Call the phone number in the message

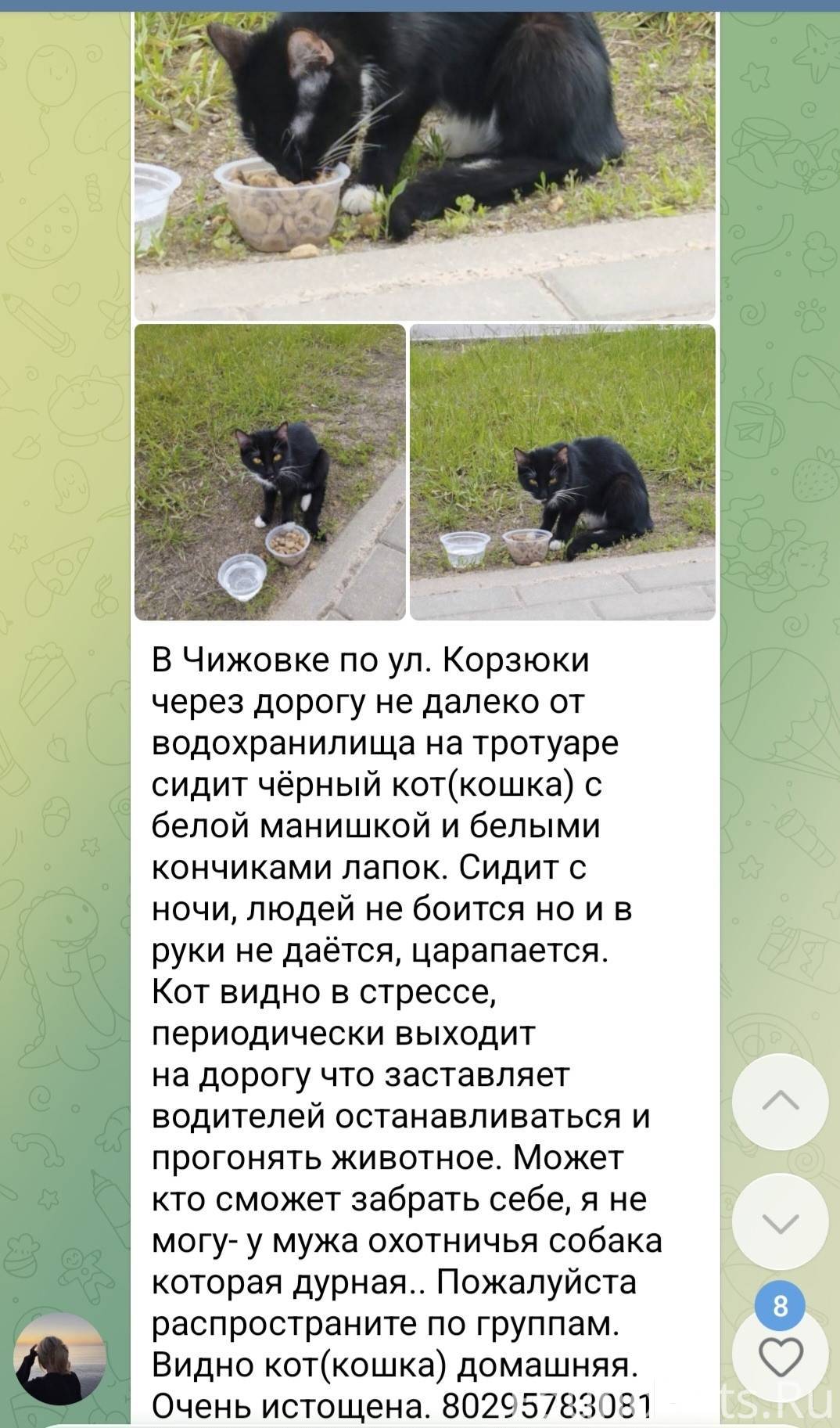547,1407
